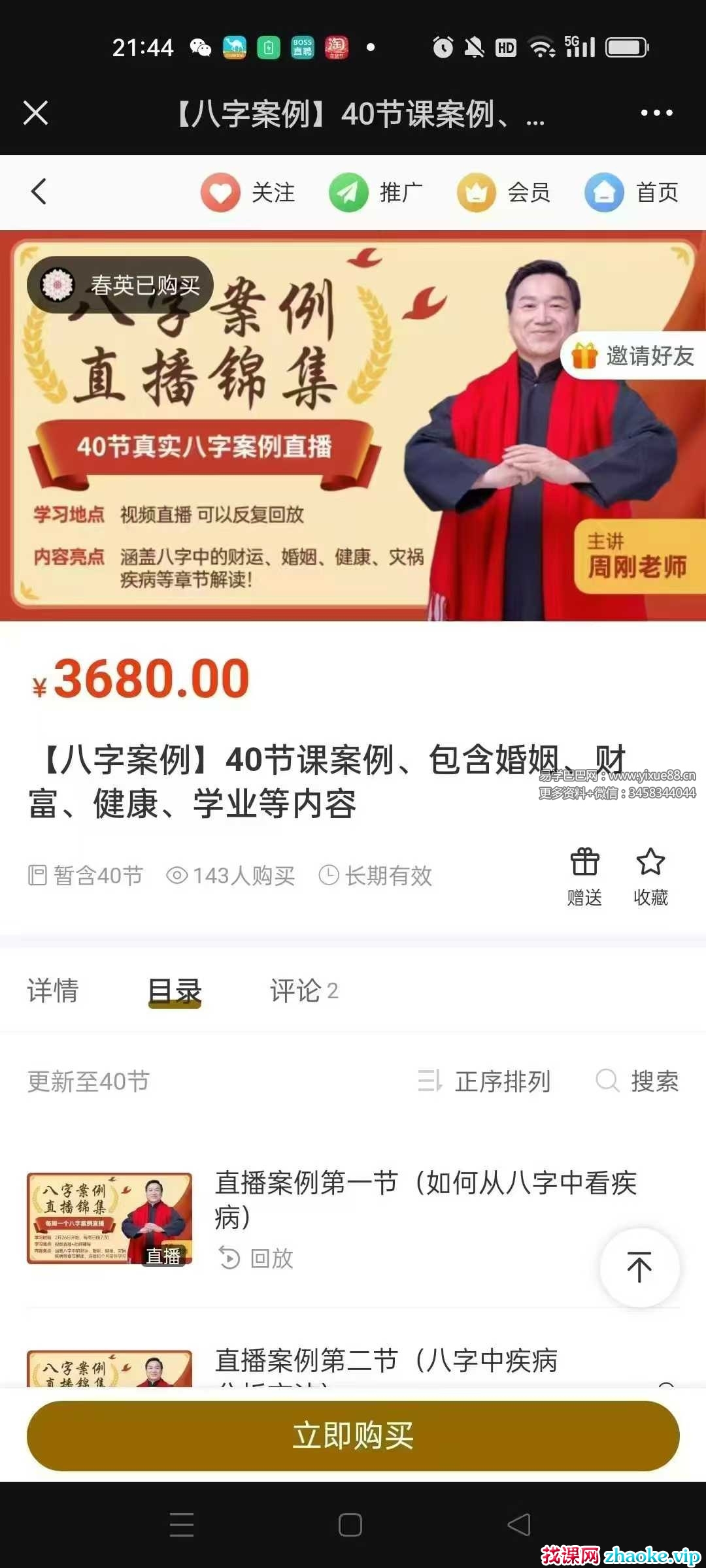
Task: Go back with the left chevron
Action: tap(39, 191)
